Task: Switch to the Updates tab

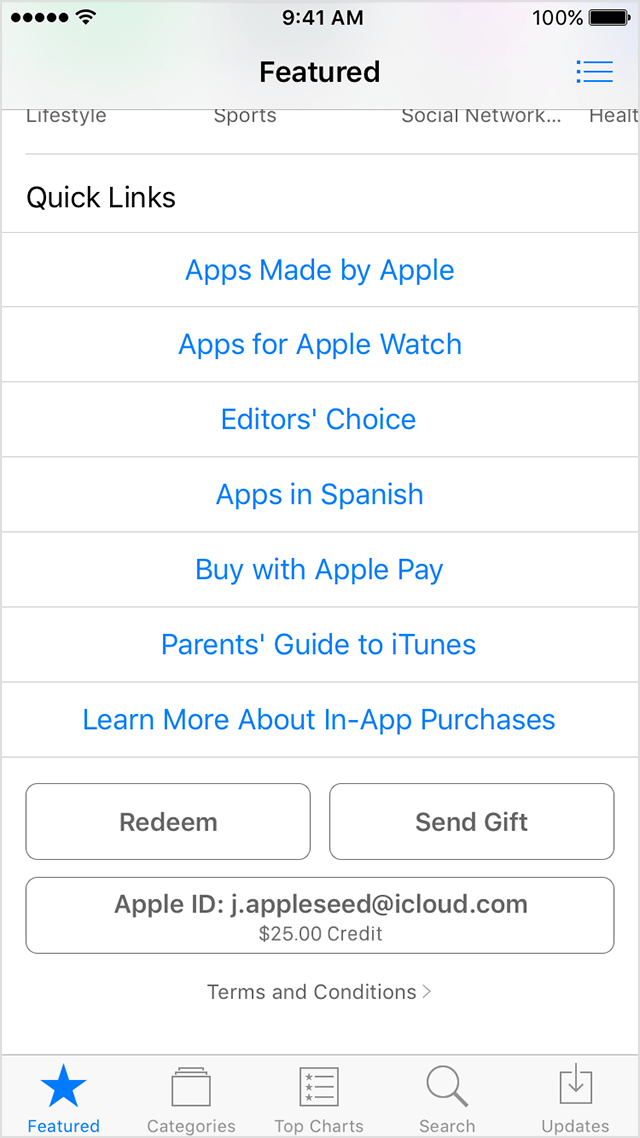Action: (x=575, y=1097)
